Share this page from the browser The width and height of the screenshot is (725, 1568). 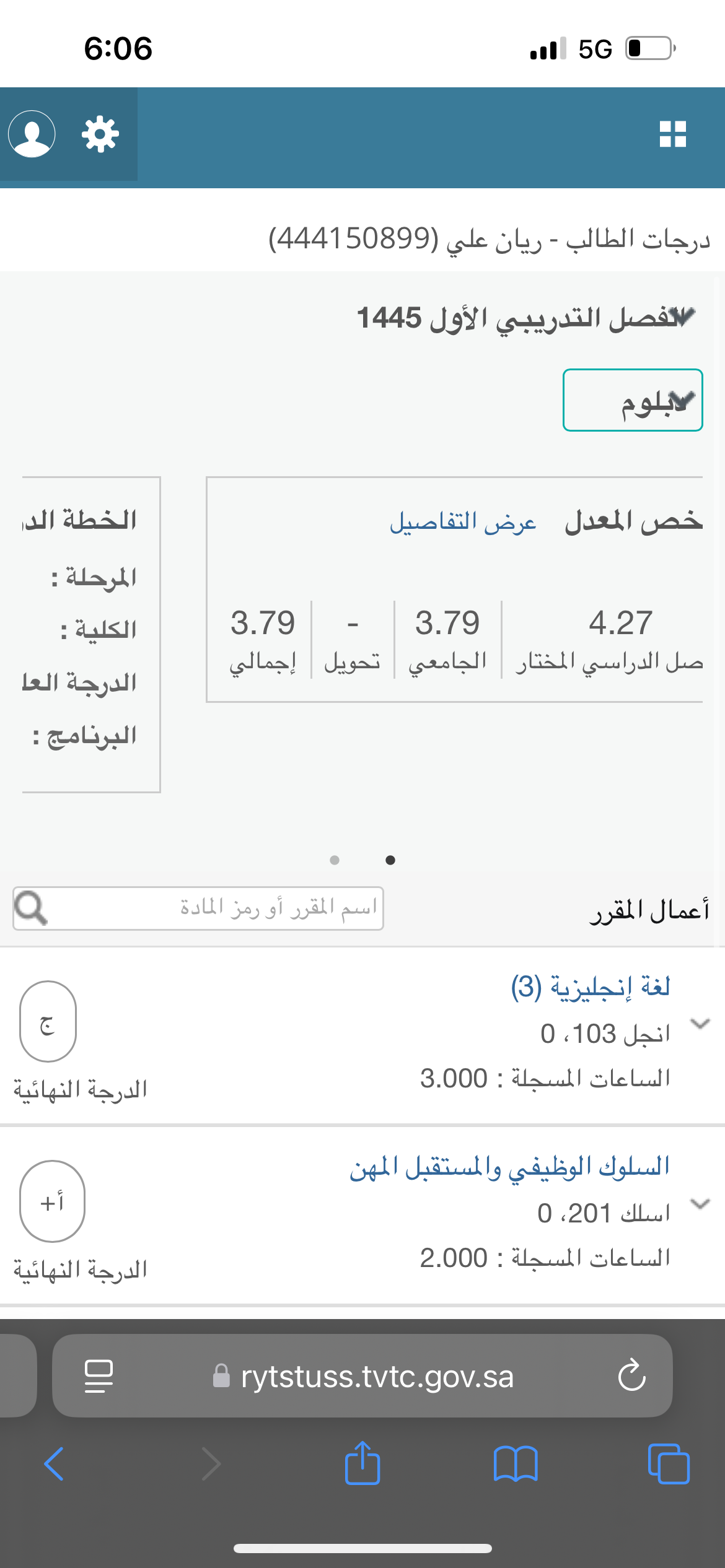(362, 1463)
